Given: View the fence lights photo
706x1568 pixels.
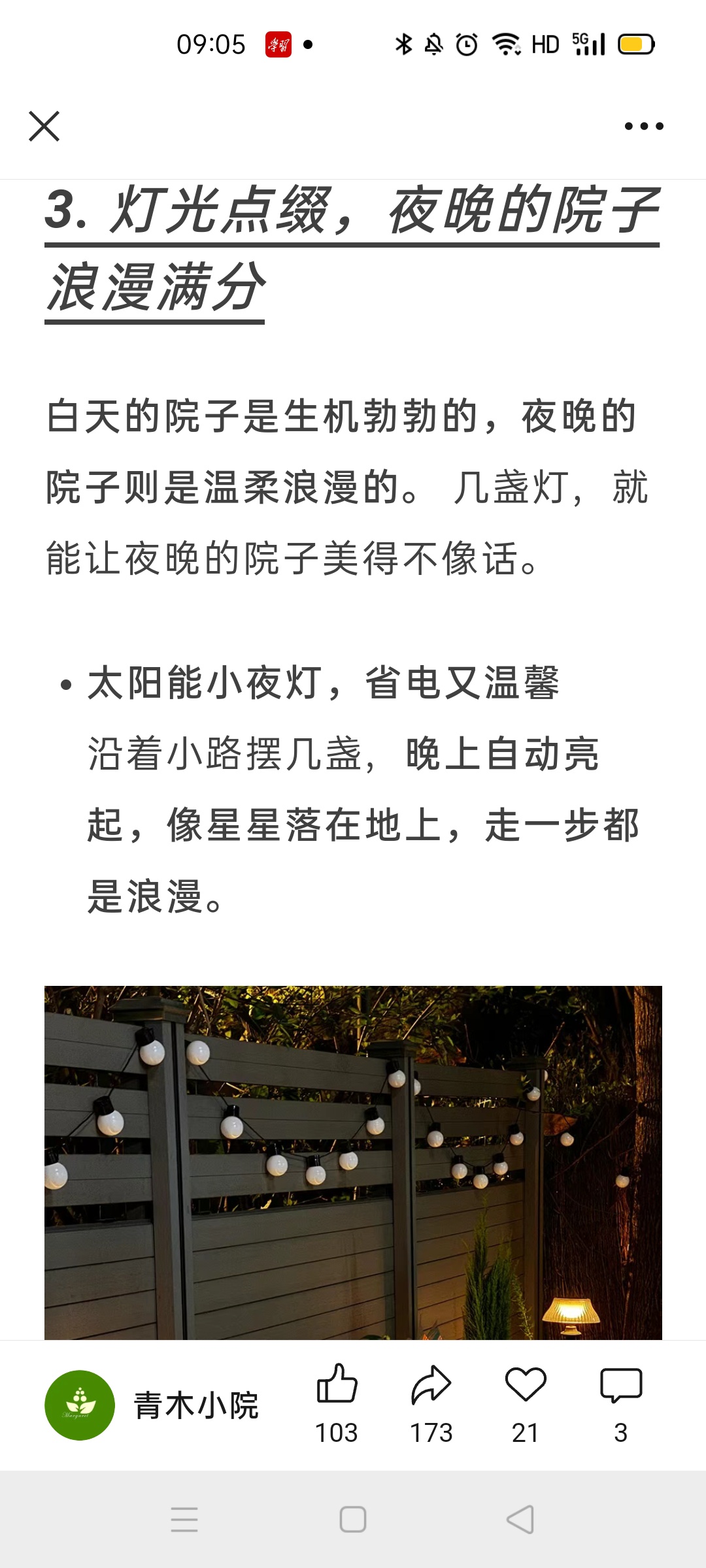Looking at the screenshot, I should tap(353, 1163).
